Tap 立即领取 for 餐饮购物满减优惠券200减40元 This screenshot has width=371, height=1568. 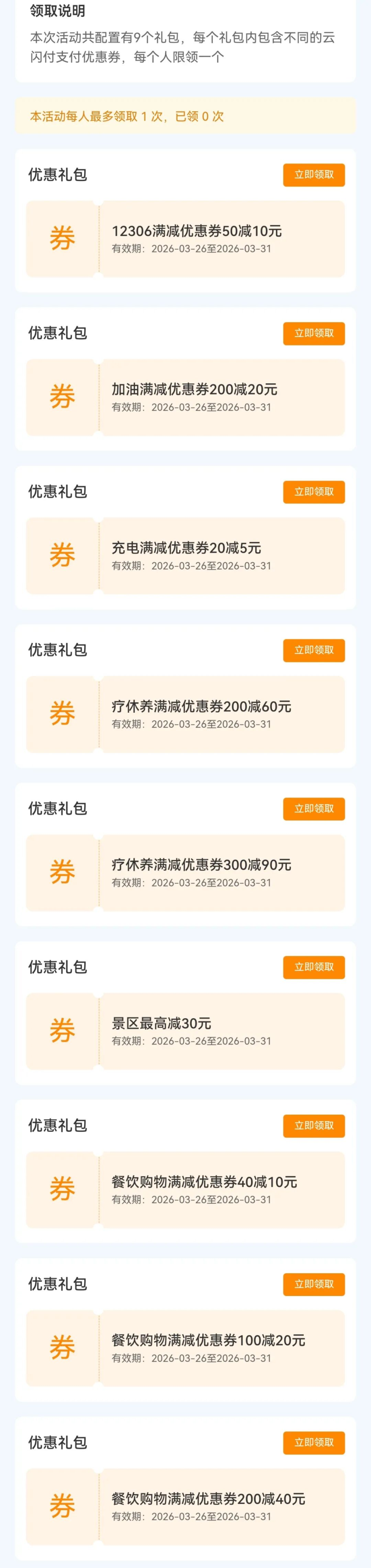(314, 1443)
